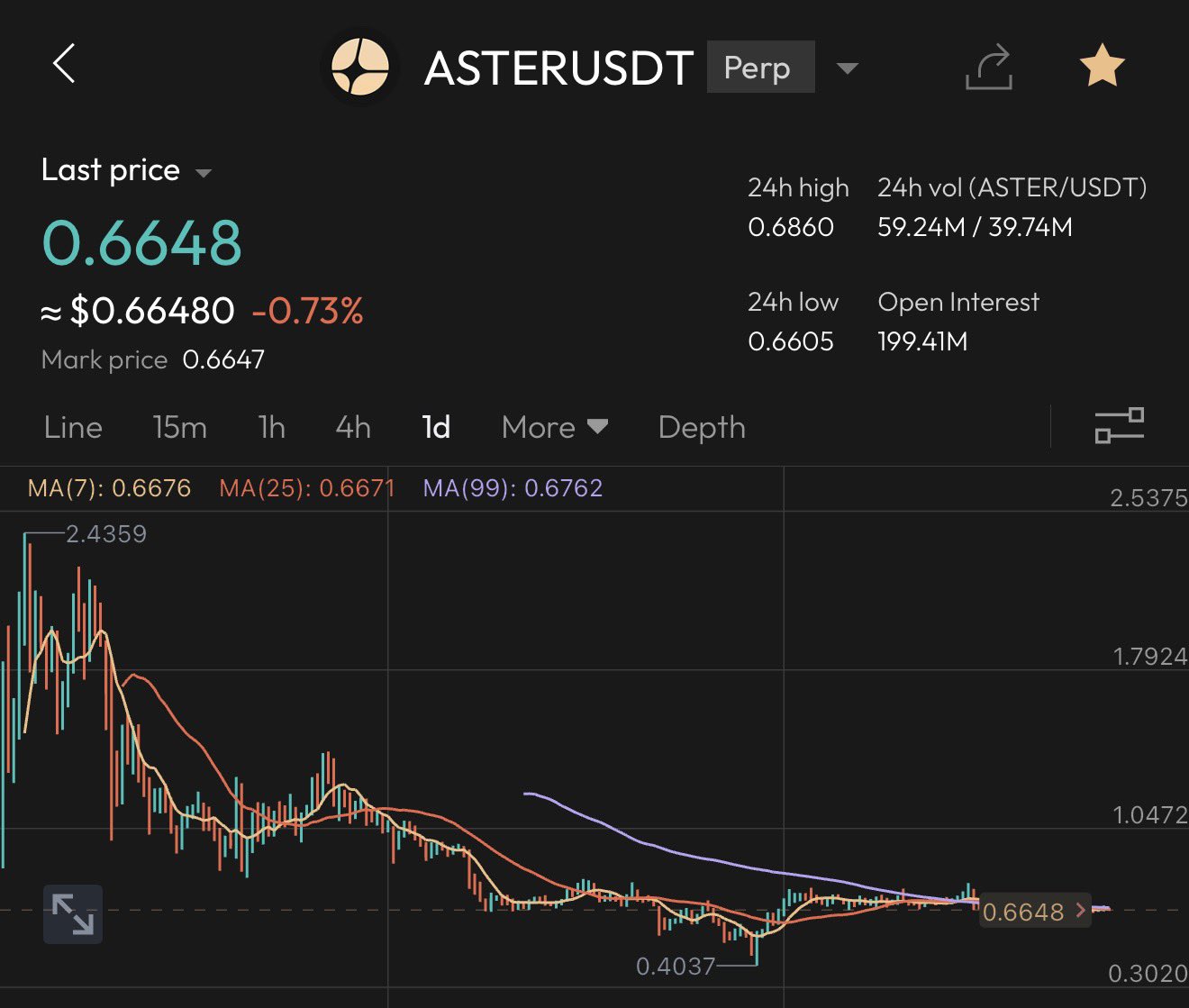Screen dimensions: 1189x1008
Task: Expand the Last price dropdown
Action: pos(203,172)
